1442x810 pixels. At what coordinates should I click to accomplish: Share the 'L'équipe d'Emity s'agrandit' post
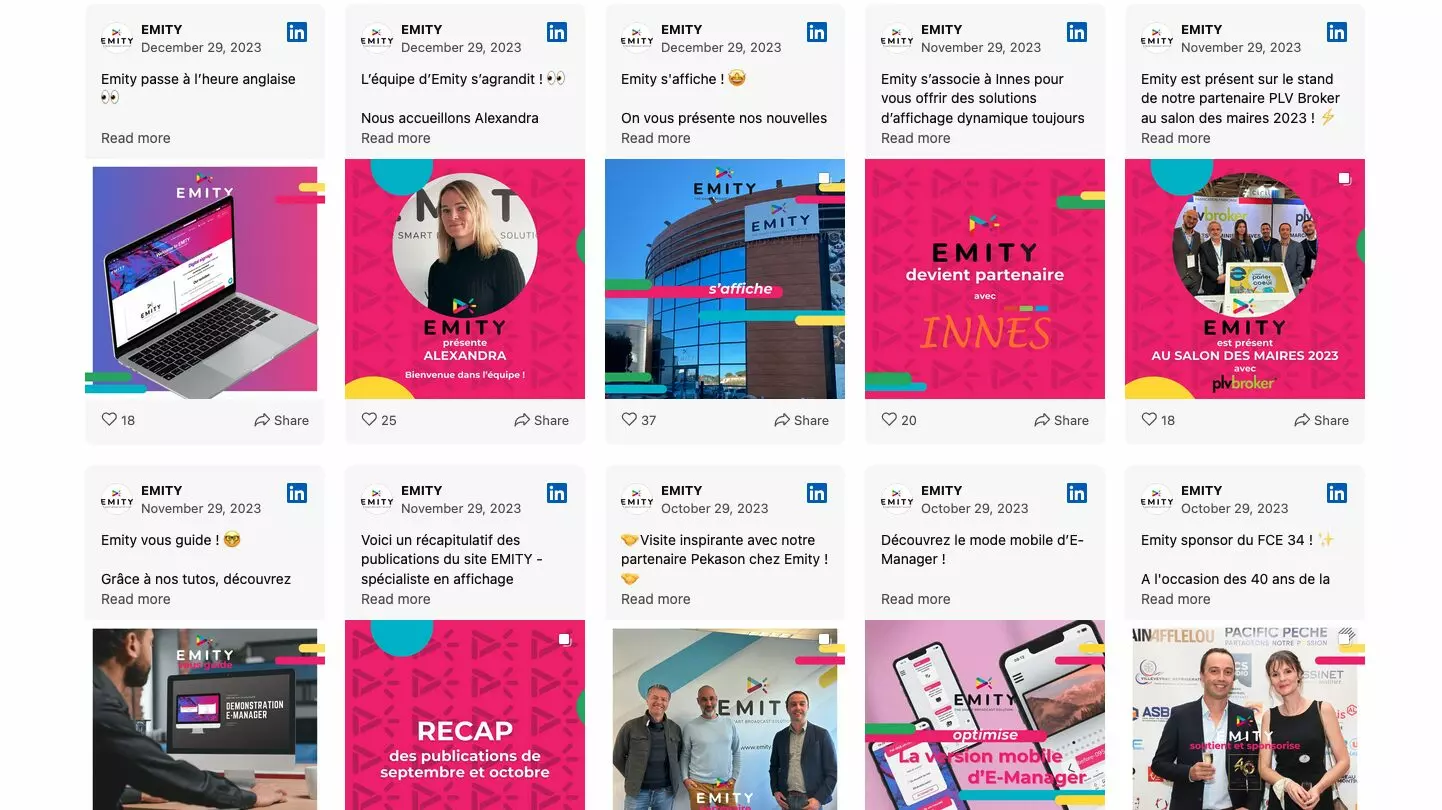(541, 420)
